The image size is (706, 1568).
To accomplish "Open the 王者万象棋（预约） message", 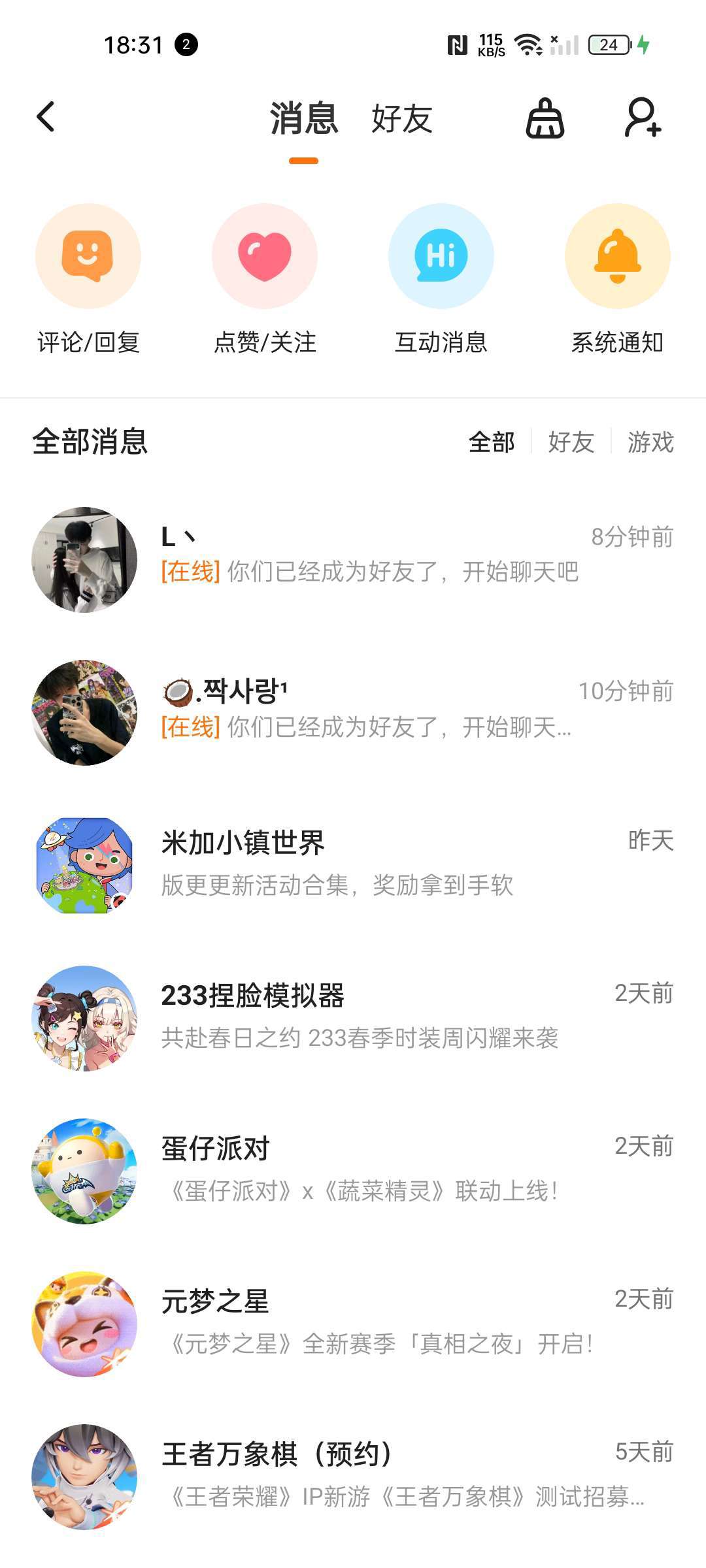I will [x=353, y=1477].
